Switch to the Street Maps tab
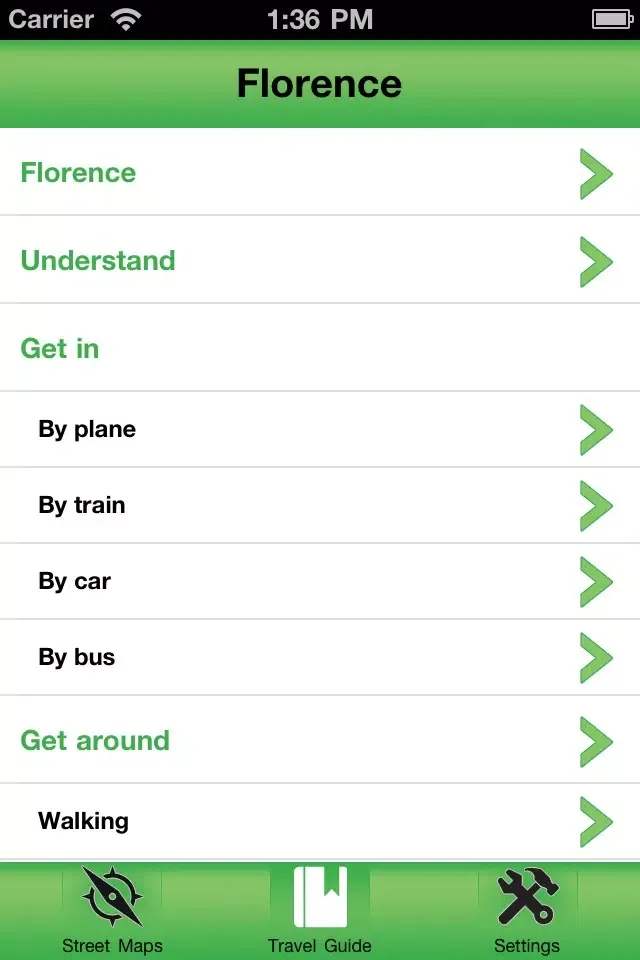640x960 pixels. click(112, 910)
